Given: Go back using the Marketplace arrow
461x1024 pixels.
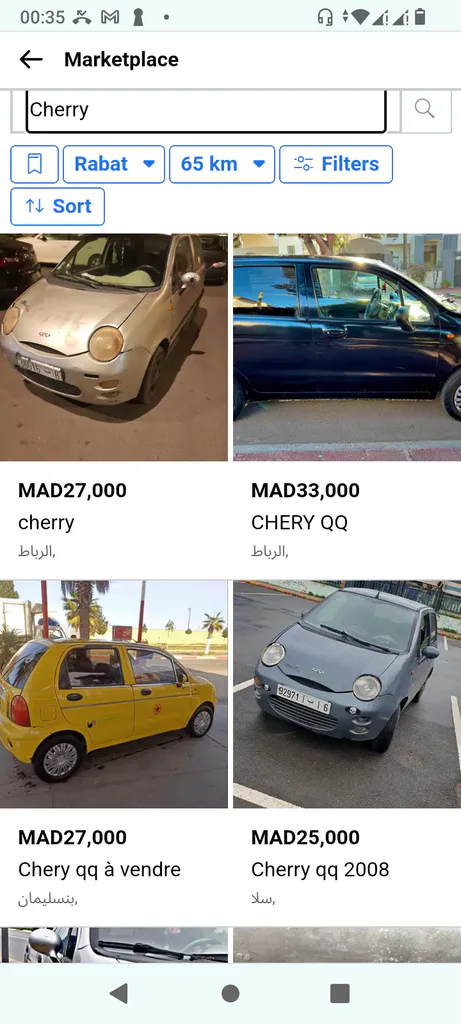Looking at the screenshot, I should tap(31, 59).
